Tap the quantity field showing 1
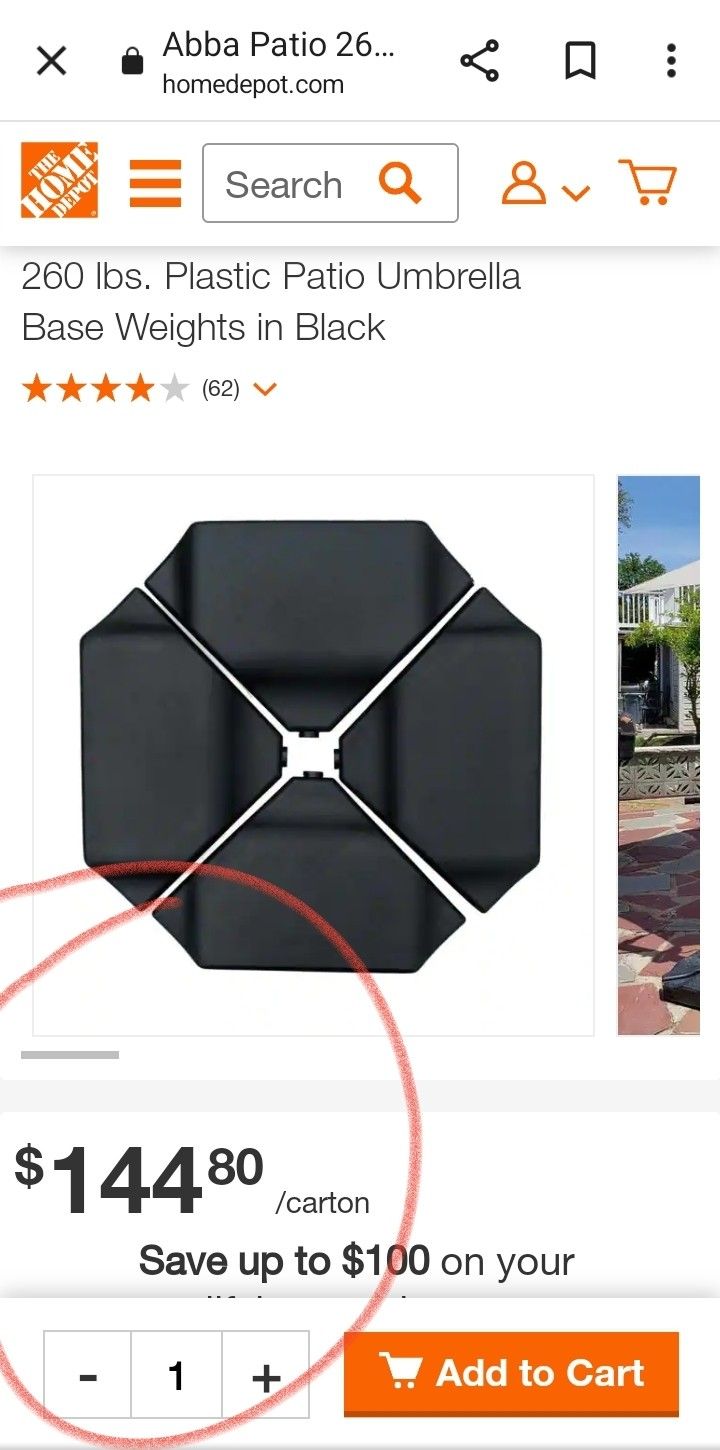 coord(176,1375)
